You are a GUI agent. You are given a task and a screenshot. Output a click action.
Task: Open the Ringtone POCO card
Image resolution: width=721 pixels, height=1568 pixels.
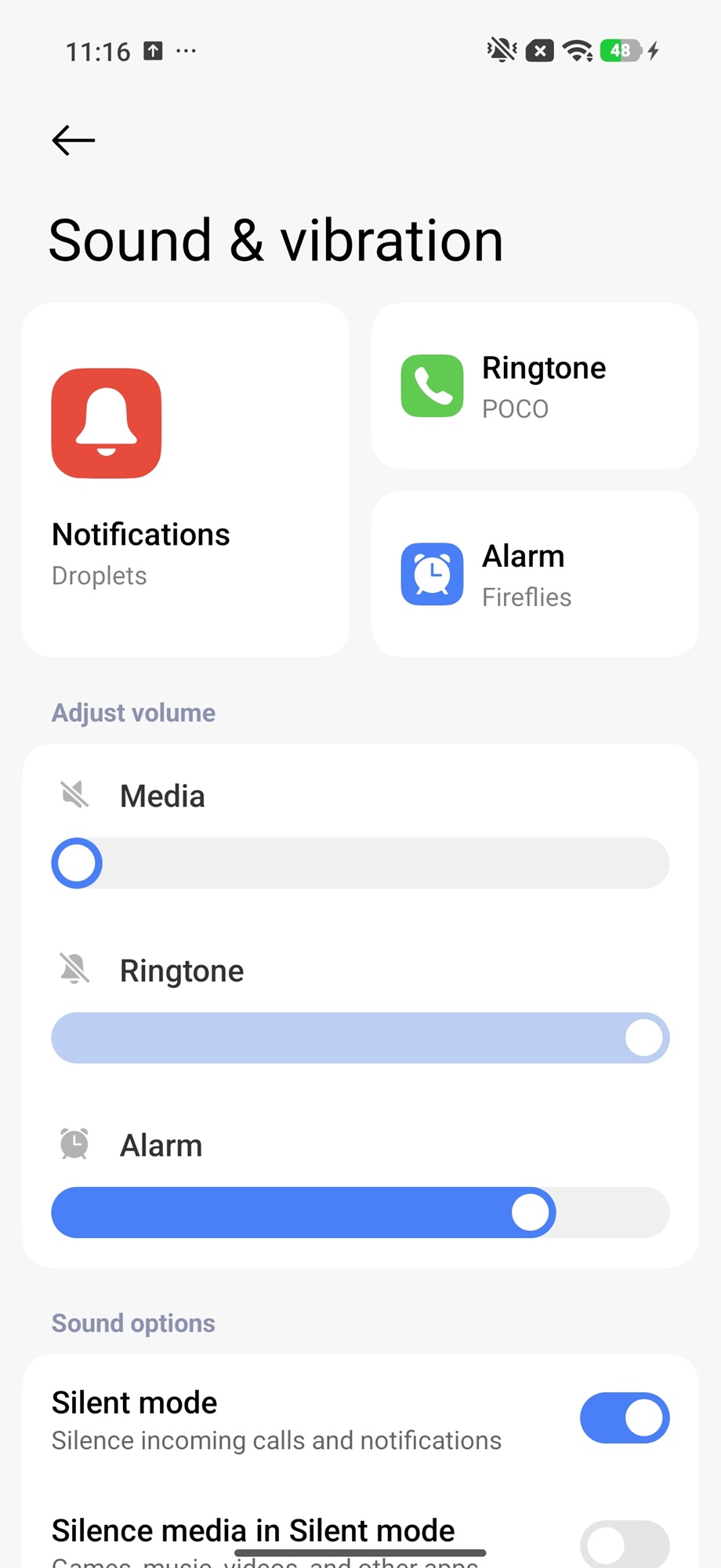click(x=534, y=387)
